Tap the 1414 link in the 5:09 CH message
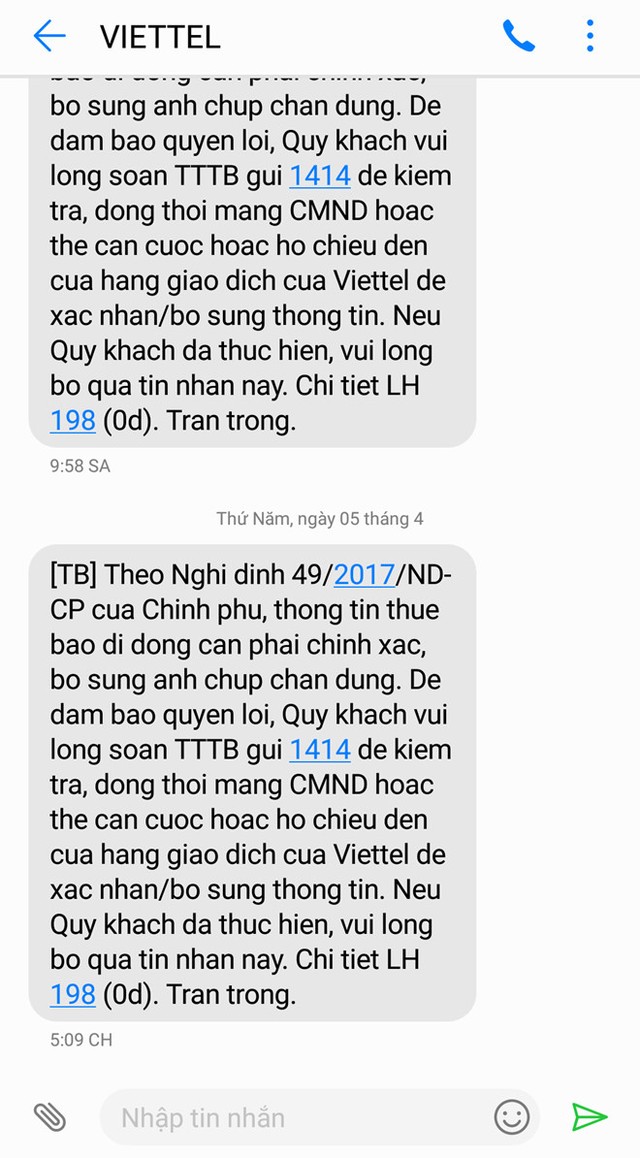 click(x=320, y=749)
